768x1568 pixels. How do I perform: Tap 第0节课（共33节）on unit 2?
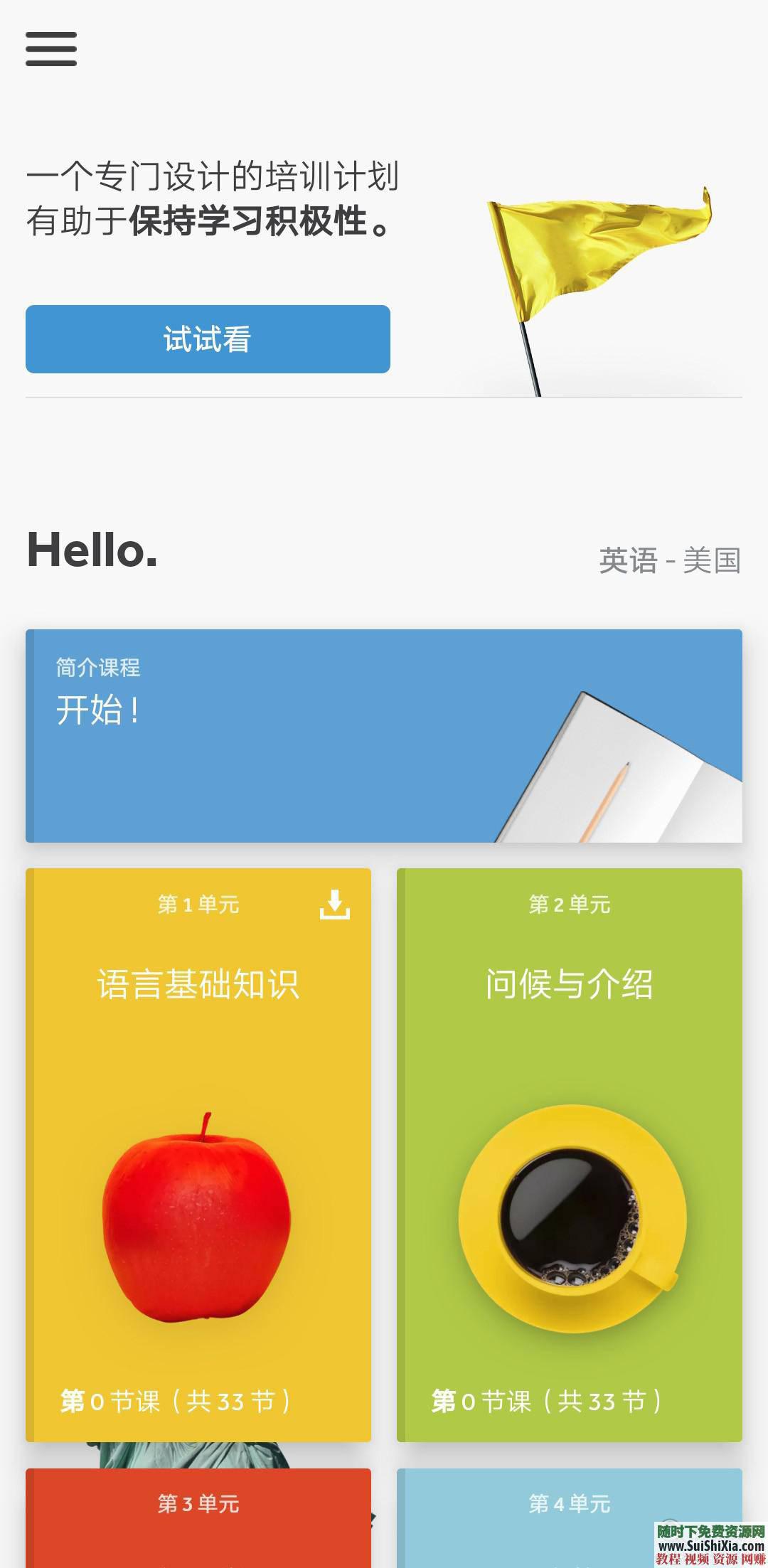pyautogui.click(x=546, y=1402)
